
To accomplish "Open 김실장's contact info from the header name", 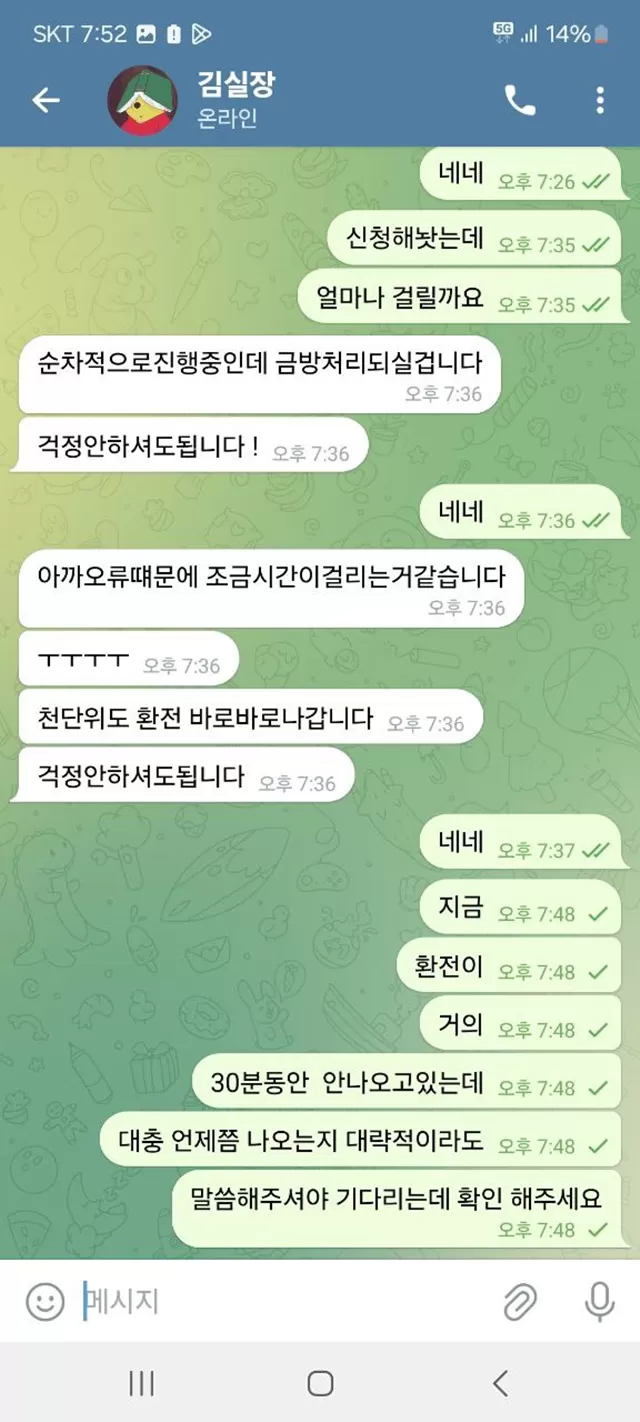I will pyautogui.click(x=236, y=86).
